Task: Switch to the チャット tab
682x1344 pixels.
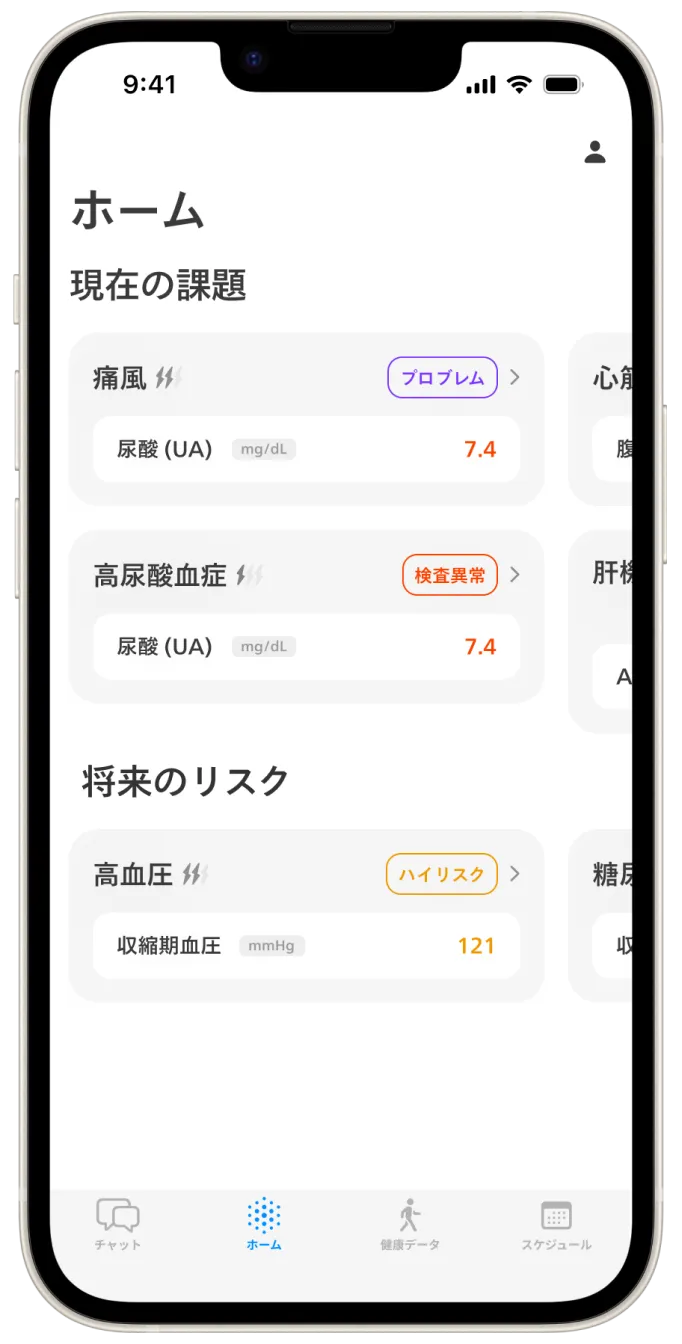Action: tap(118, 1224)
